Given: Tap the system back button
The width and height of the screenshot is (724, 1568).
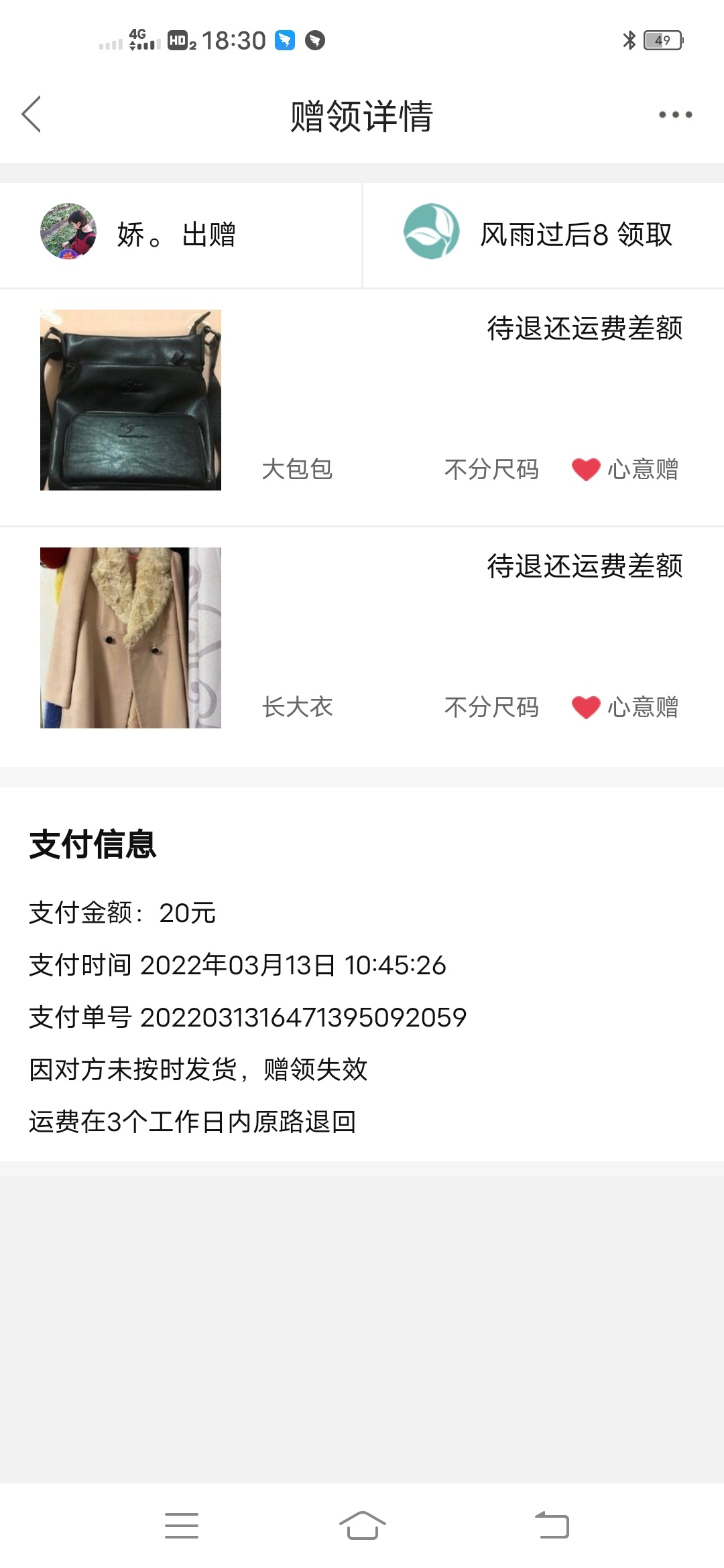Looking at the screenshot, I should point(552,1526).
